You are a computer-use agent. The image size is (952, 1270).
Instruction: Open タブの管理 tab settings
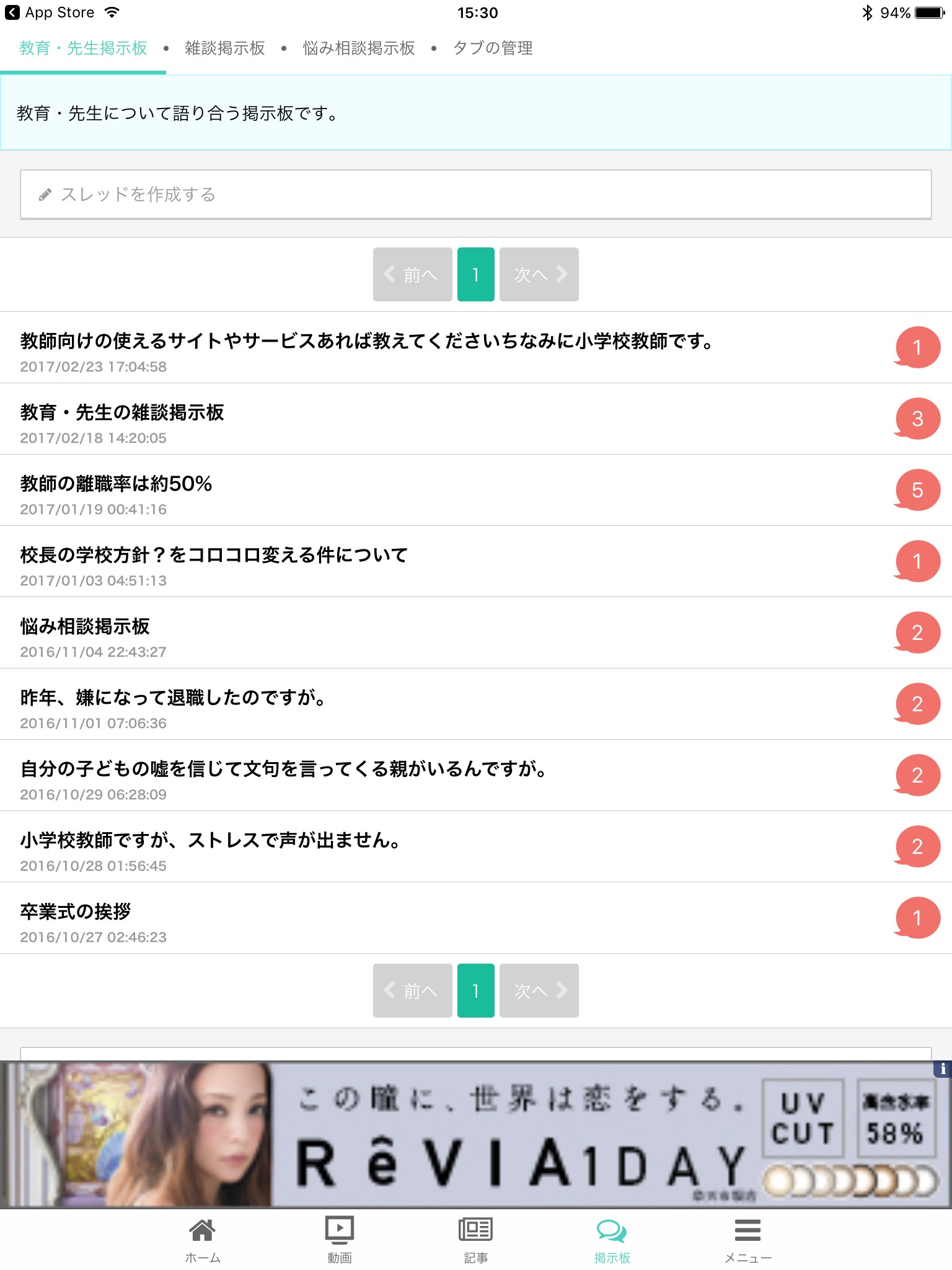click(493, 48)
